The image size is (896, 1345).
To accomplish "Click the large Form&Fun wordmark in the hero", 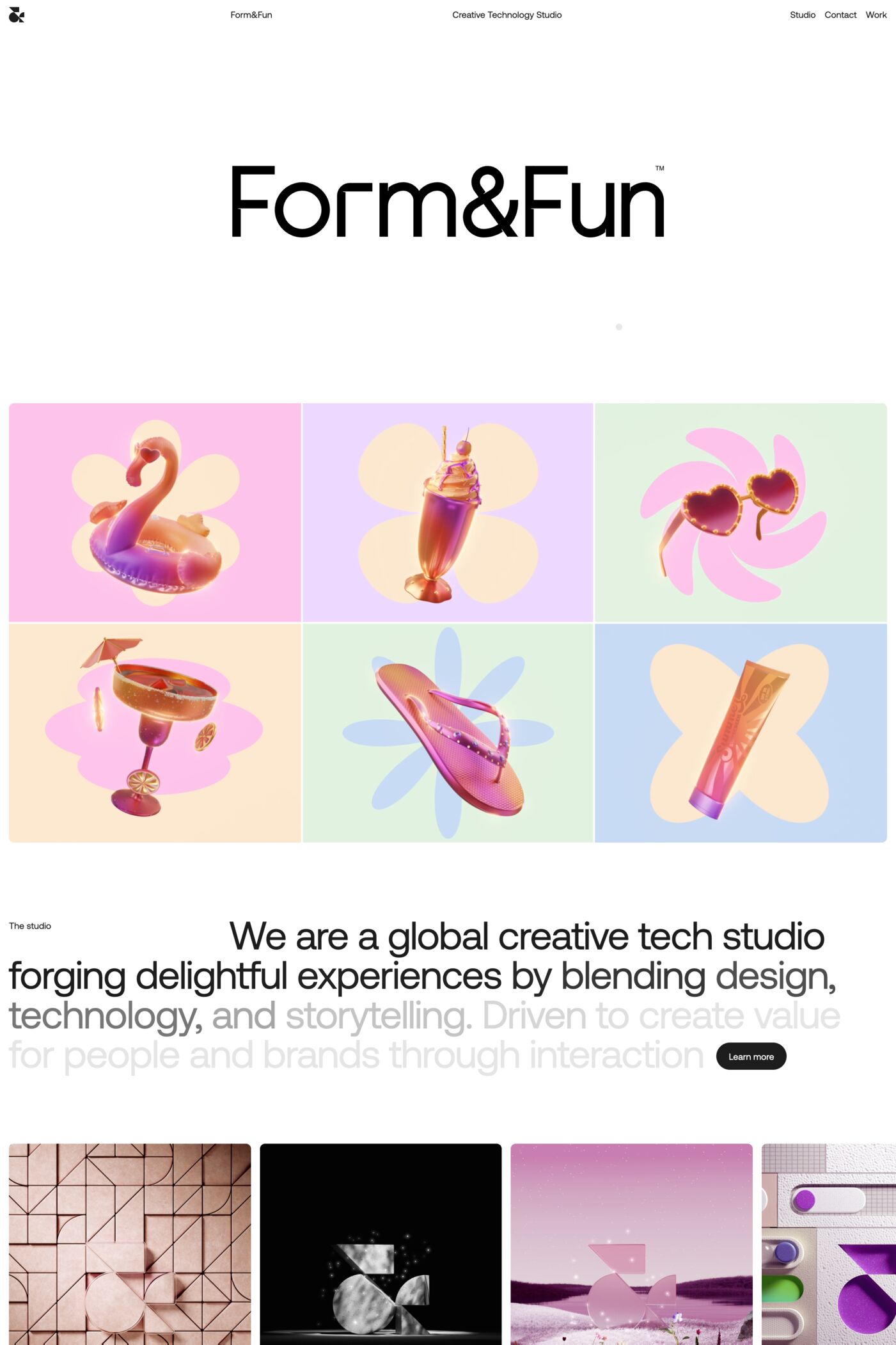I will (448, 203).
